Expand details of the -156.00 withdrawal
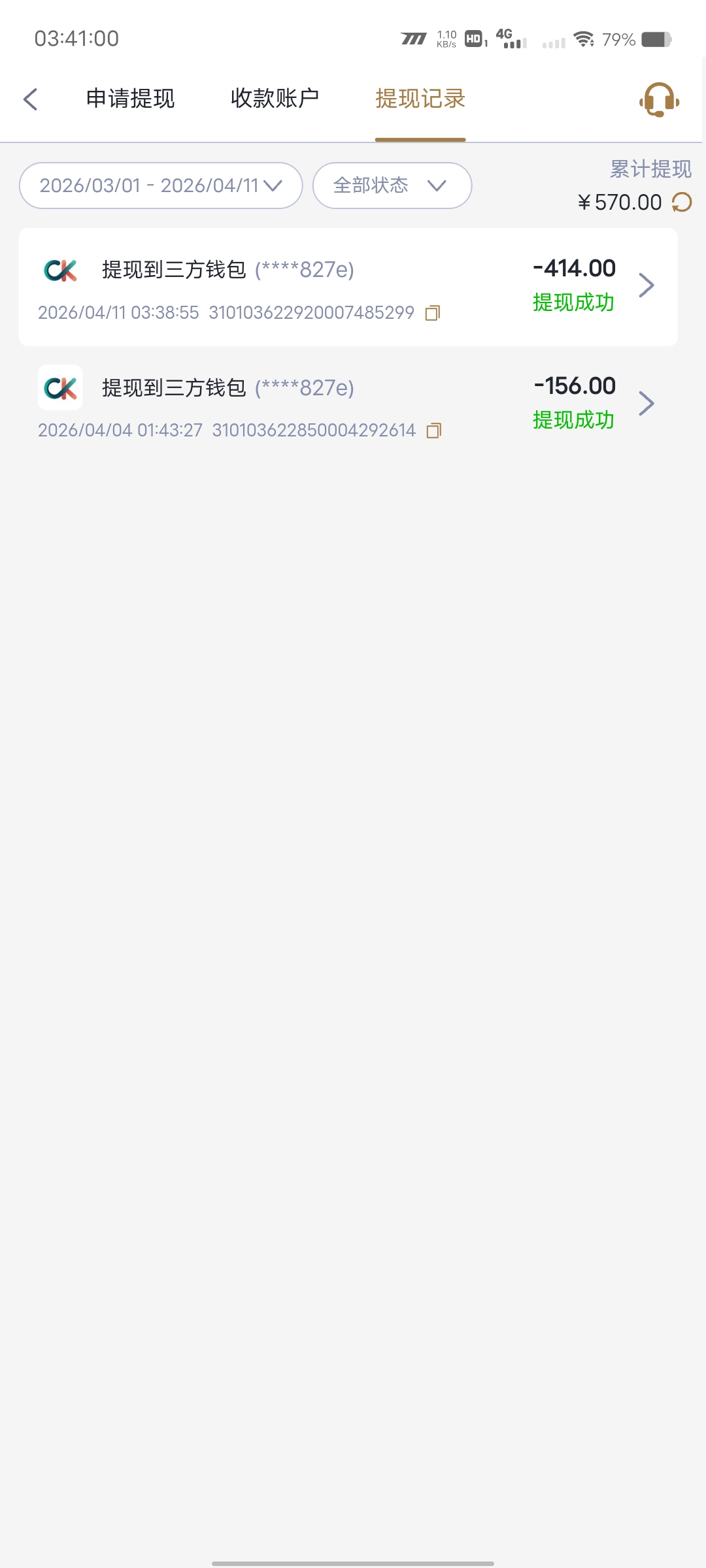706x1568 pixels. (646, 403)
